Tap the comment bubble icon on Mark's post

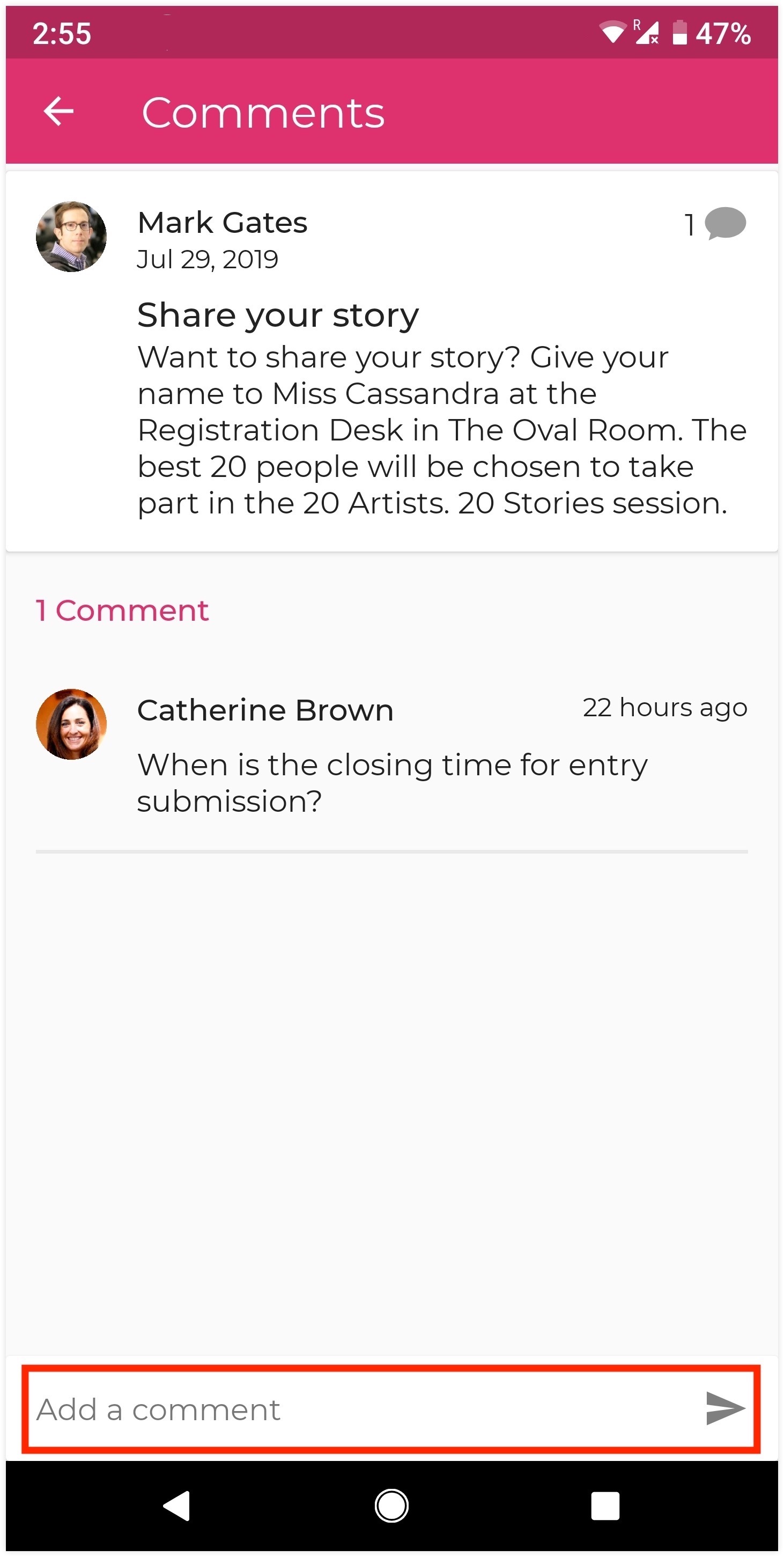(x=725, y=223)
